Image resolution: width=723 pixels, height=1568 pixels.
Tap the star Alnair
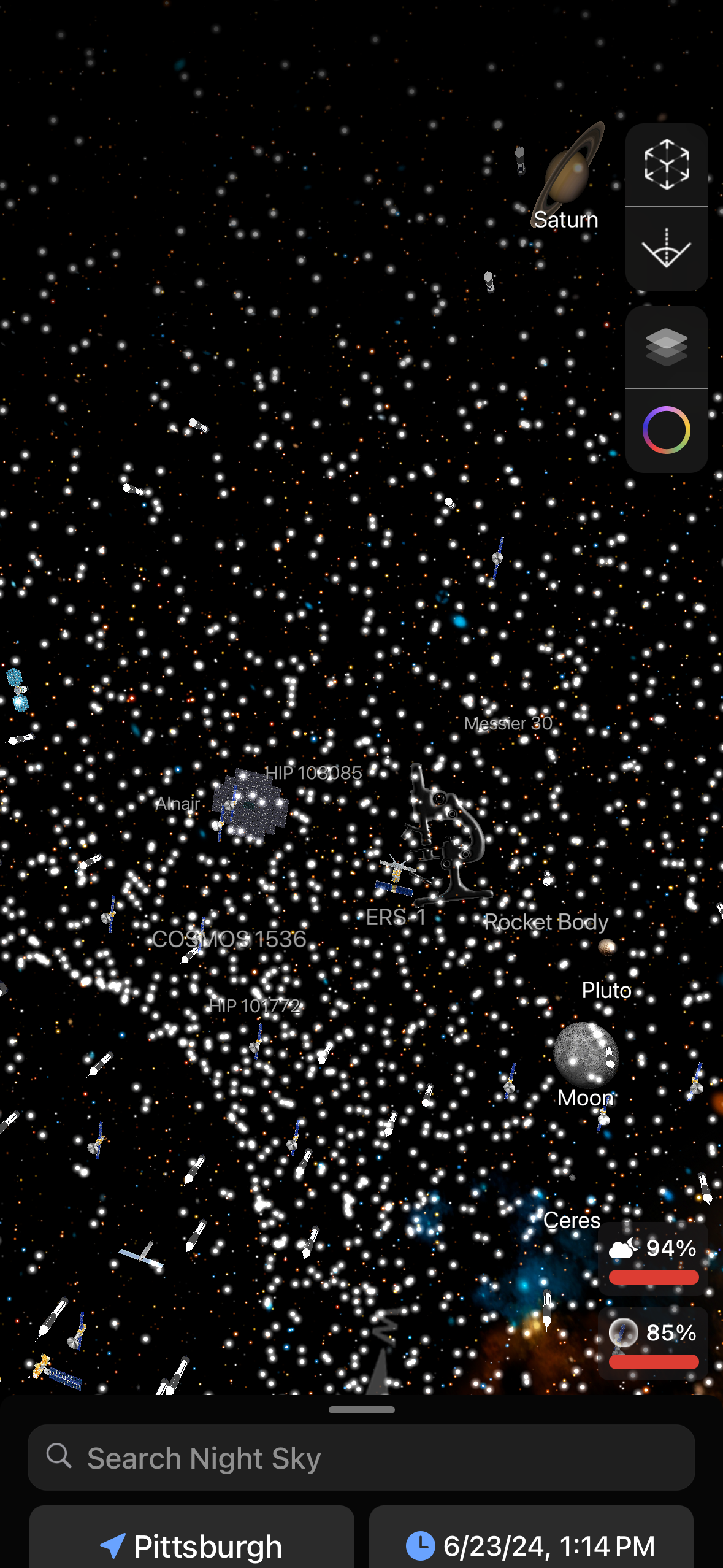coord(178,804)
